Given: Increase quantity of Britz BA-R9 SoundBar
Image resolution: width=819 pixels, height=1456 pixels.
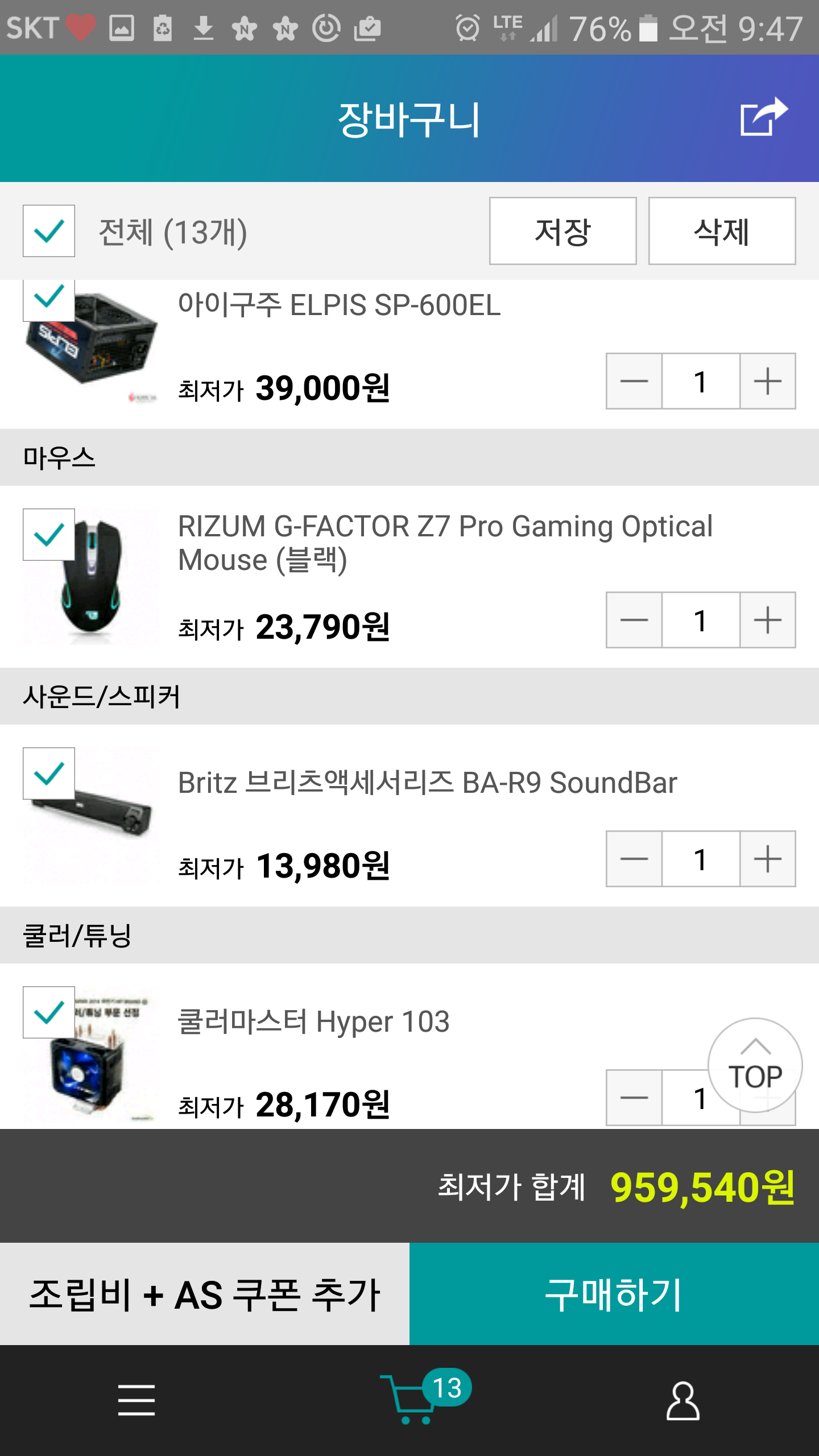Looking at the screenshot, I should (x=767, y=859).
